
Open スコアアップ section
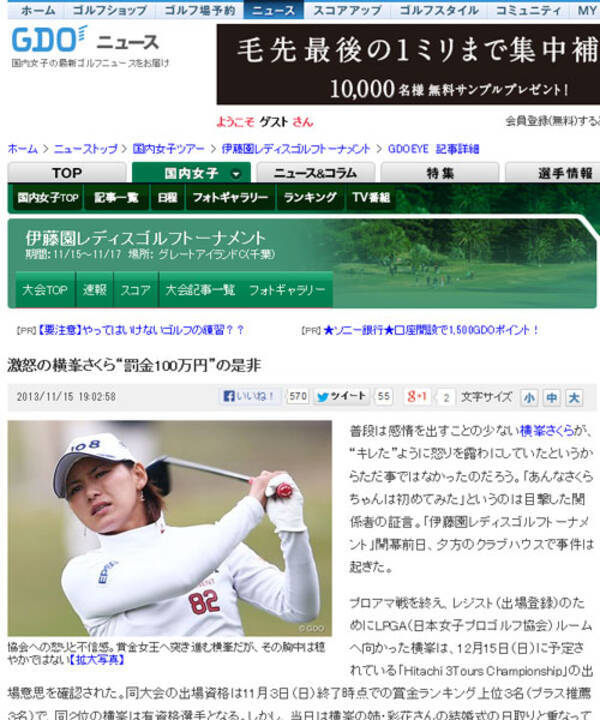tap(346, 10)
